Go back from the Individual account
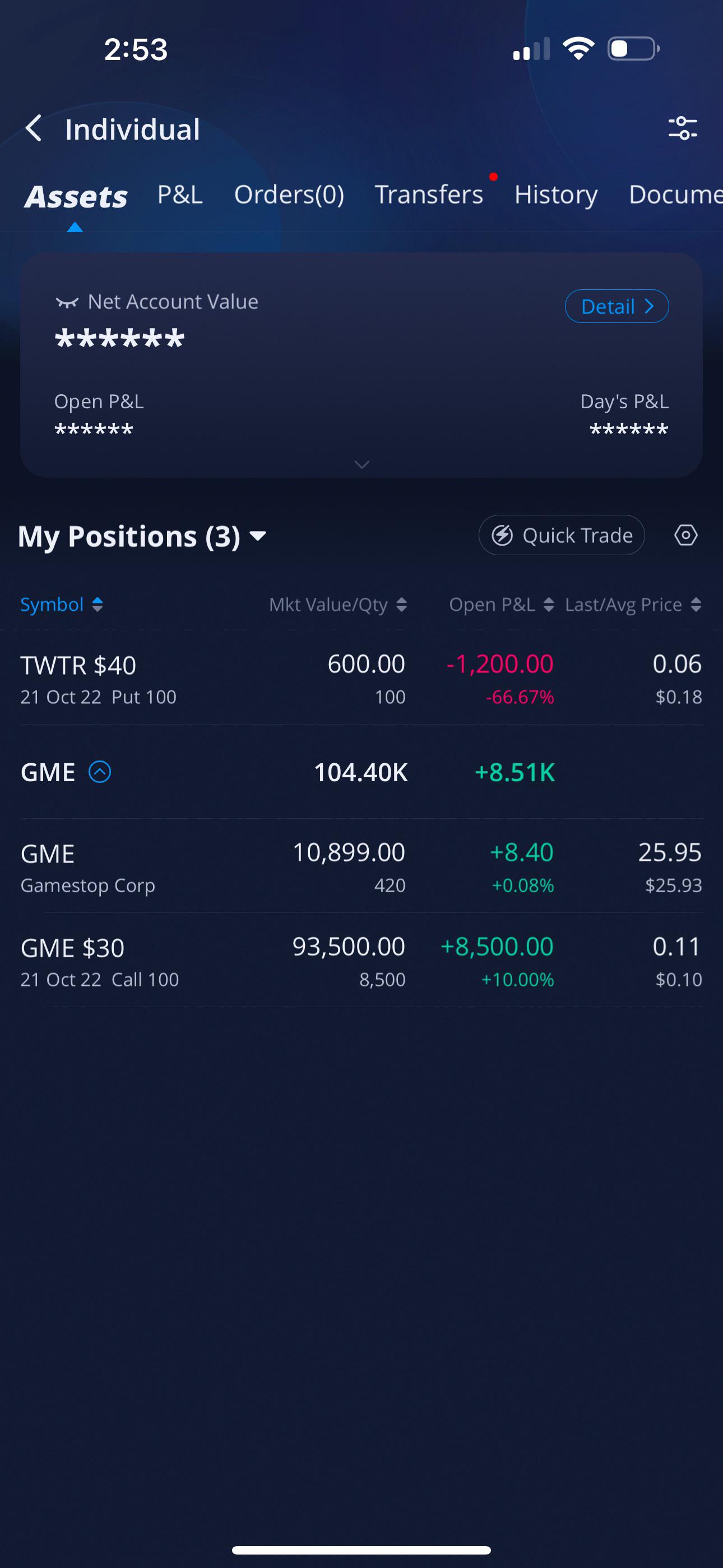This screenshot has height=1568, width=723. click(x=34, y=128)
